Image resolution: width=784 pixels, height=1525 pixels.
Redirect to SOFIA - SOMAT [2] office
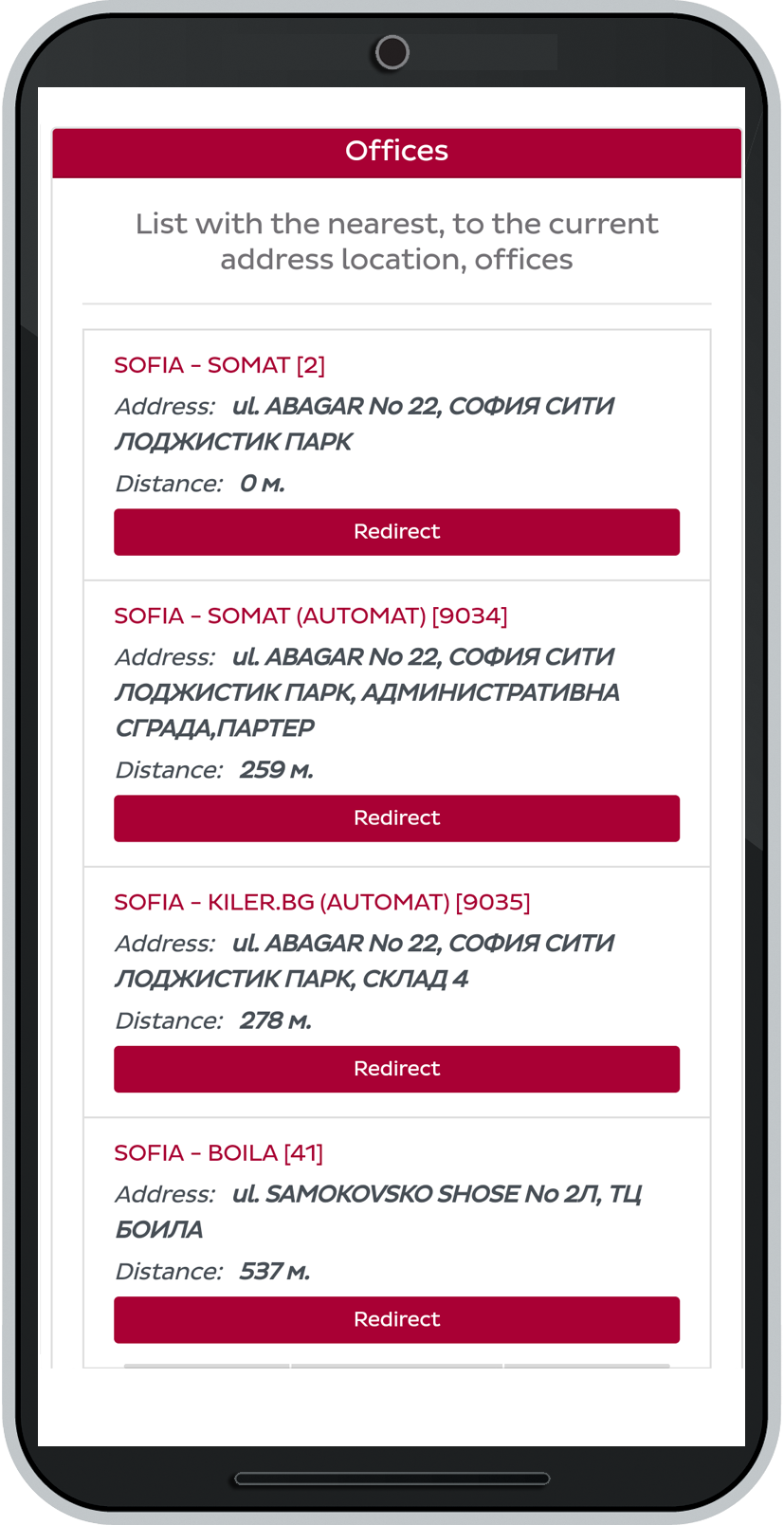(396, 532)
